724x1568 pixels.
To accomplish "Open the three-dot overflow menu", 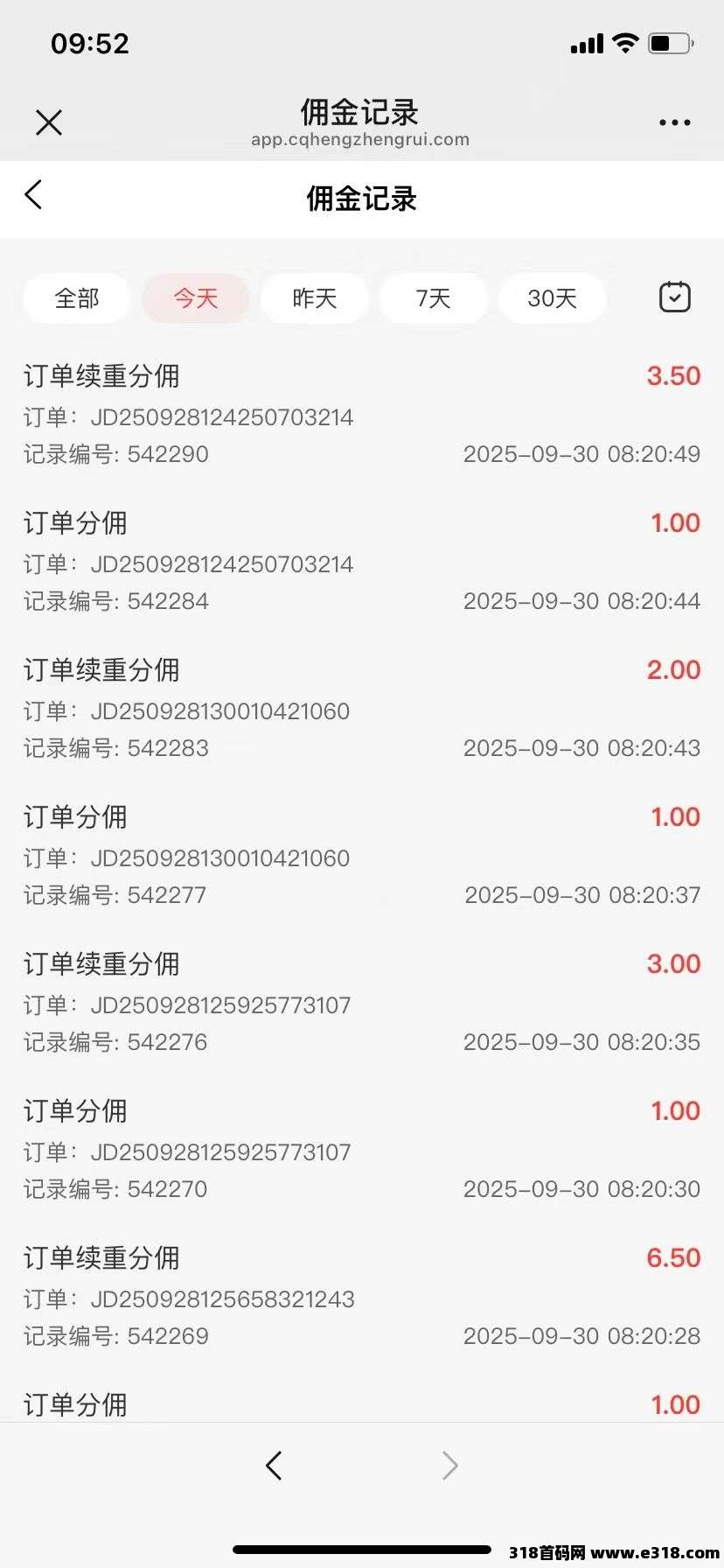I will coord(674,122).
